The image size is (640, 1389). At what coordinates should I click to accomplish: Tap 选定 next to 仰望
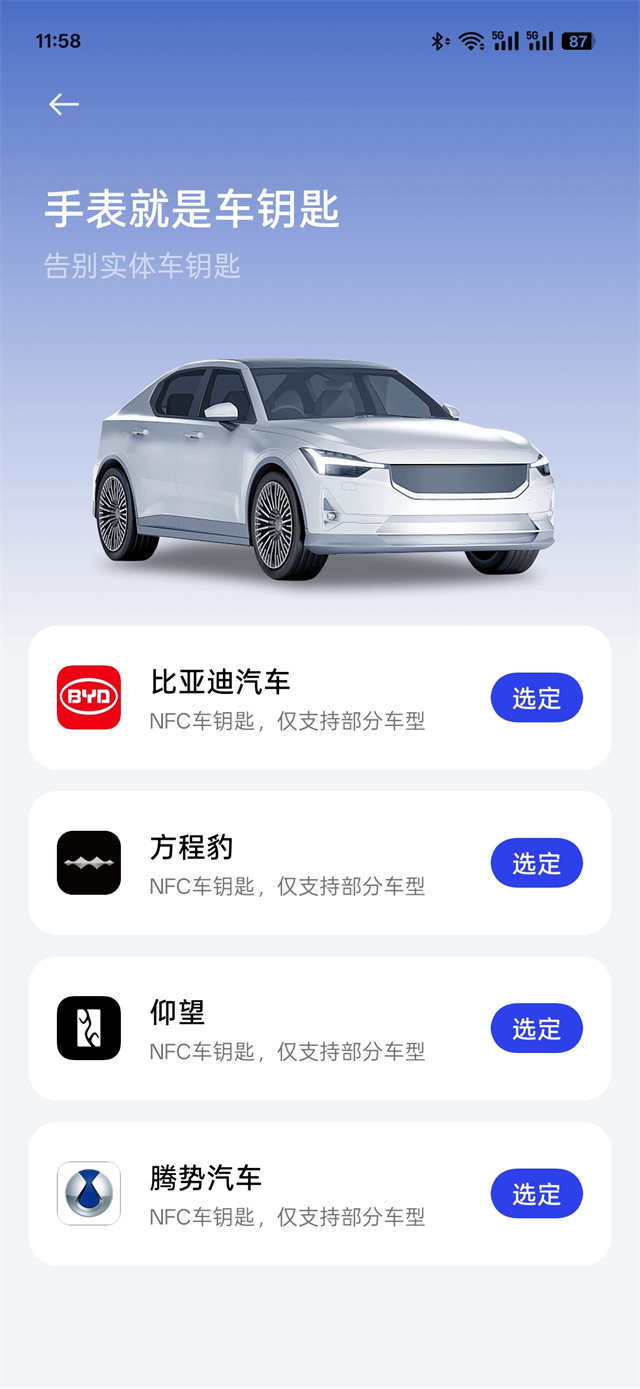coord(536,1028)
